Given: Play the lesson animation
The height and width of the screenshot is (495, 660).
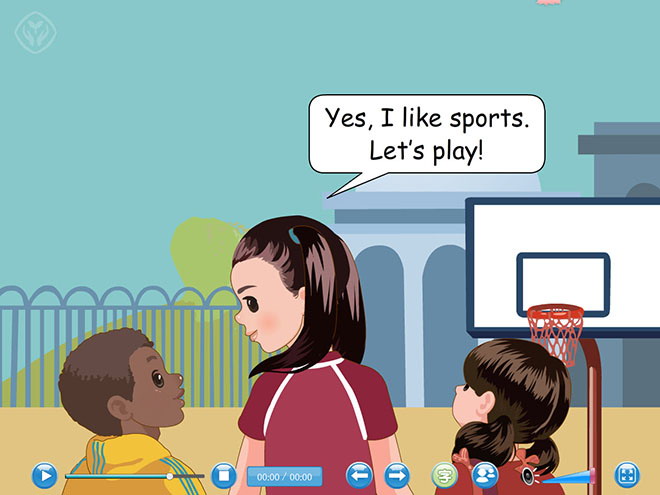Looking at the screenshot, I should (44, 475).
